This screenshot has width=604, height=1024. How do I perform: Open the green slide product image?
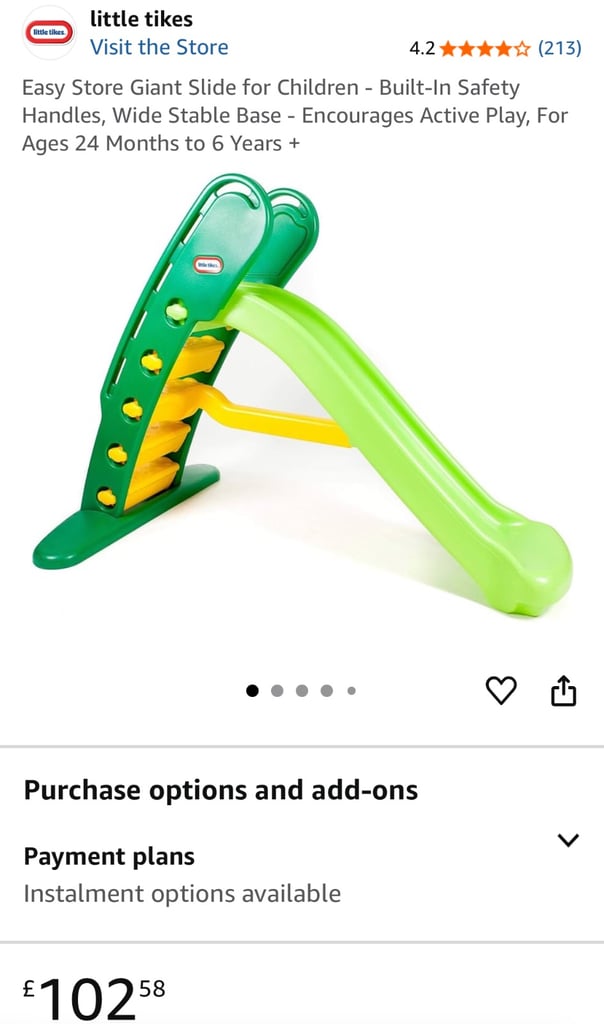(302, 394)
